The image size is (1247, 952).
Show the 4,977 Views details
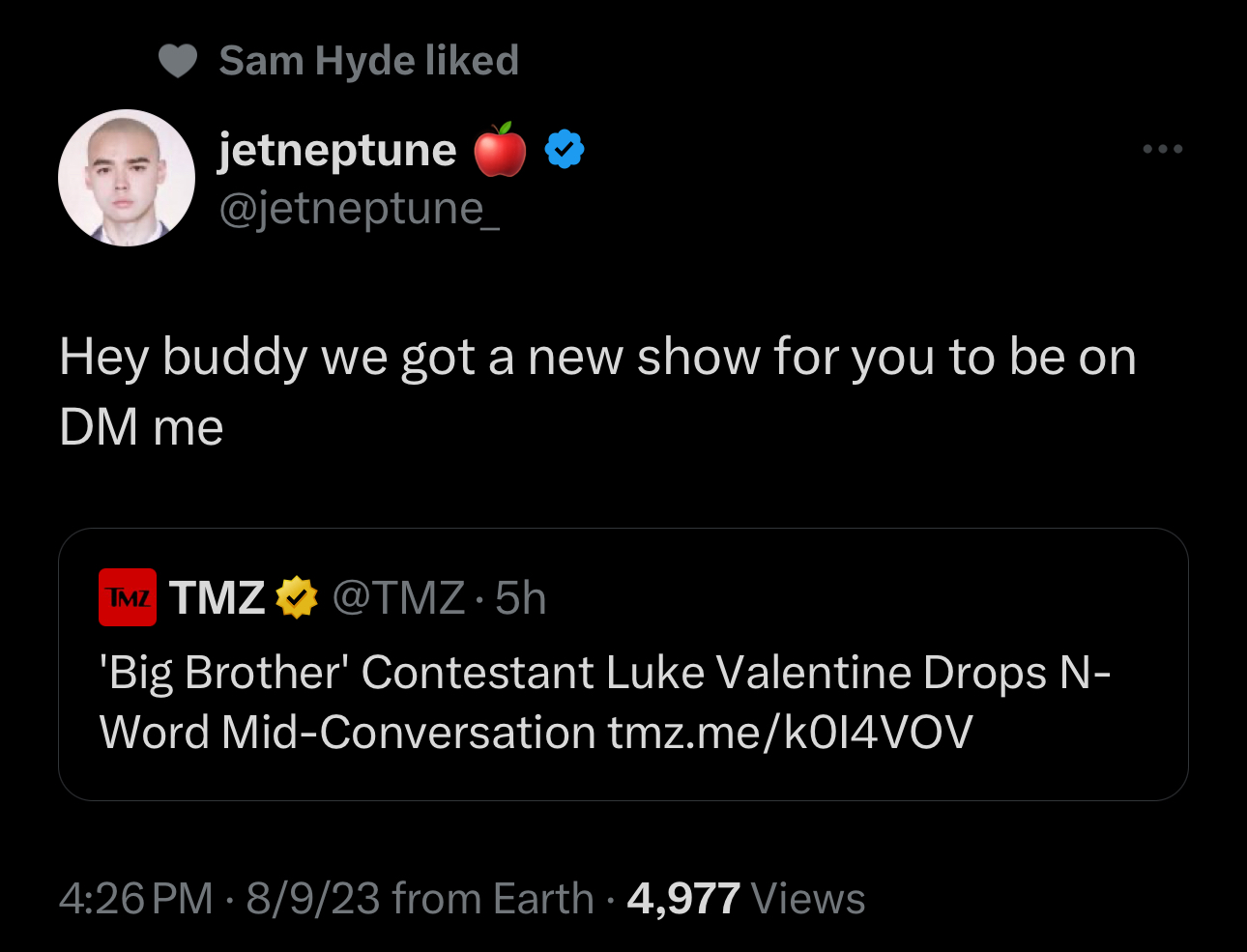pyautogui.click(x=745, y=898)
